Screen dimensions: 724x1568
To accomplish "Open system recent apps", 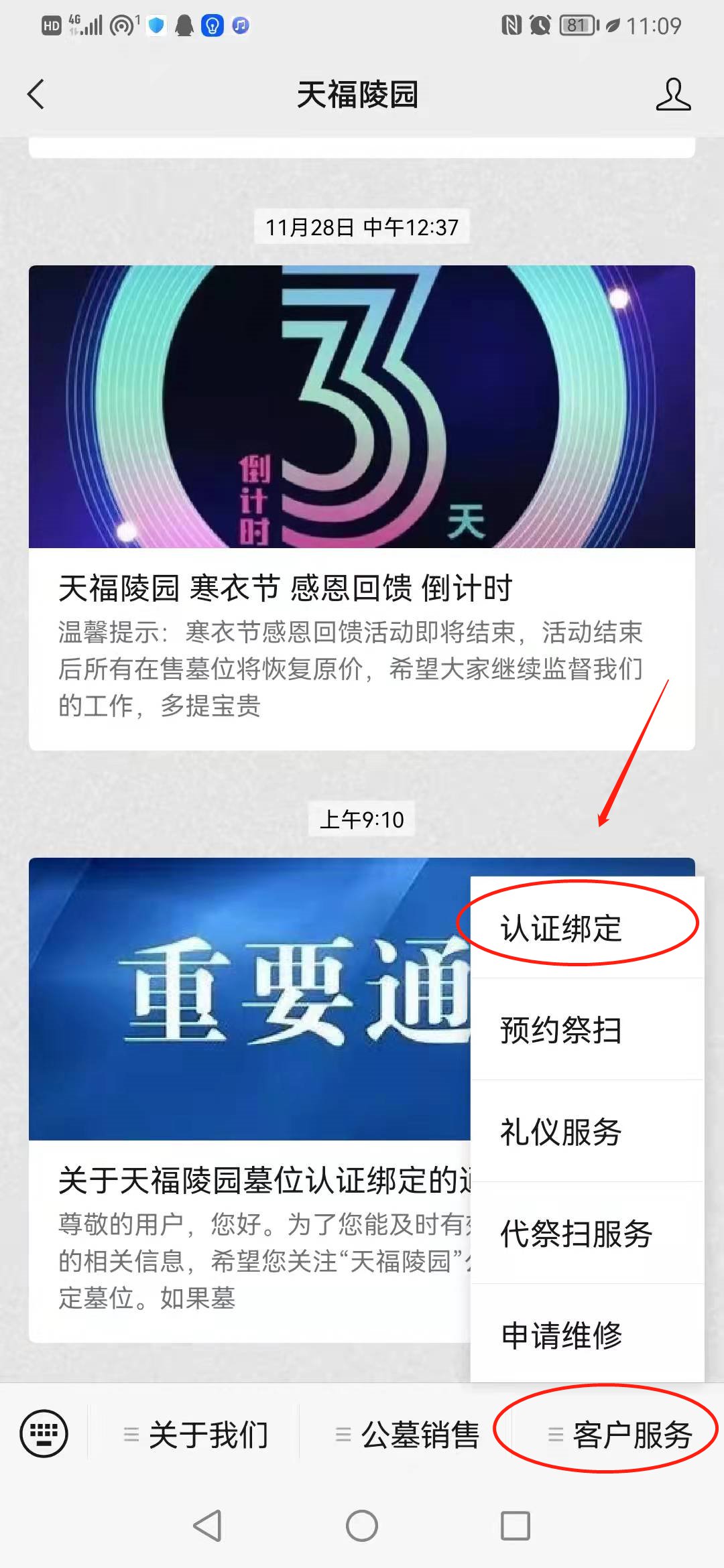I will coord(516,1526).
